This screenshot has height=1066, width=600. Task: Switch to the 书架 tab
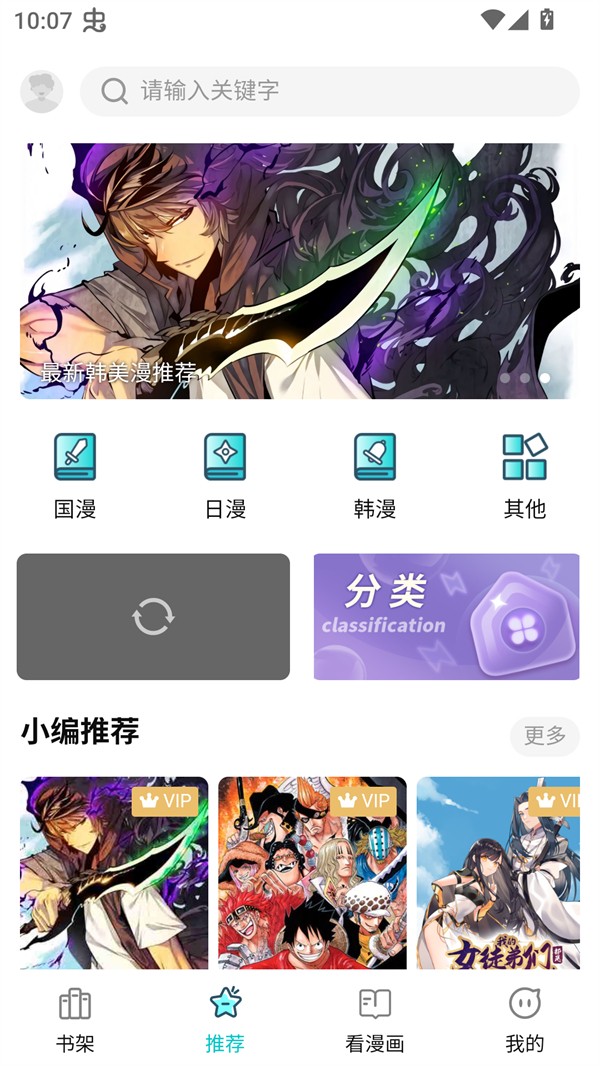coord(75,1020)
